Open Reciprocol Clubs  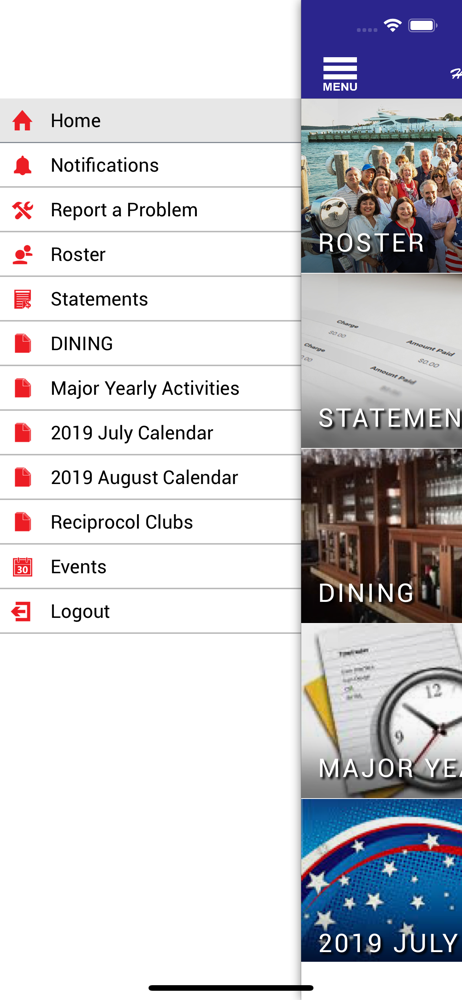(150, 522)
